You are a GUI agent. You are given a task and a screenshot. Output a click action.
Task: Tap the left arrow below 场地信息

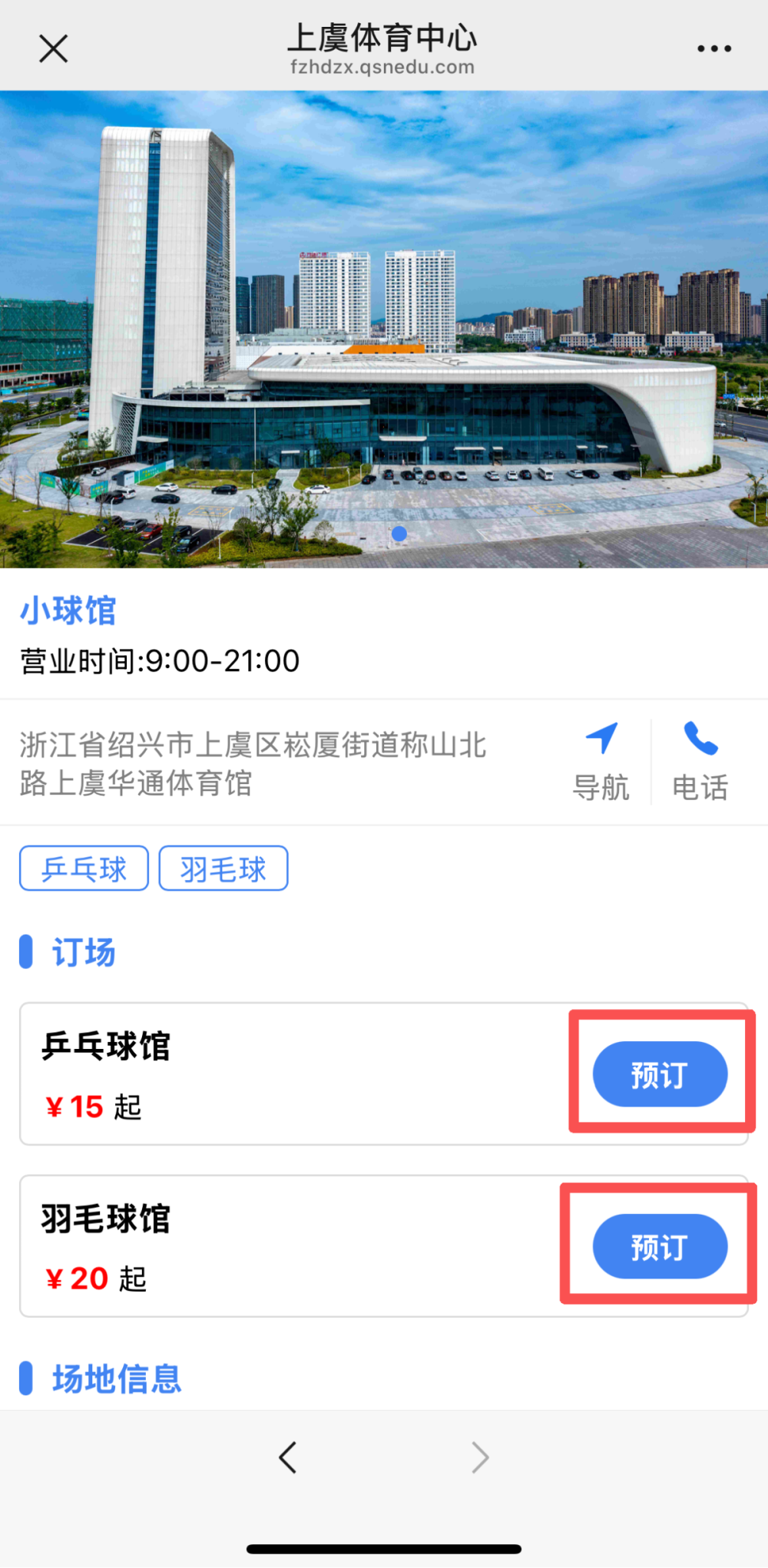288,1457
